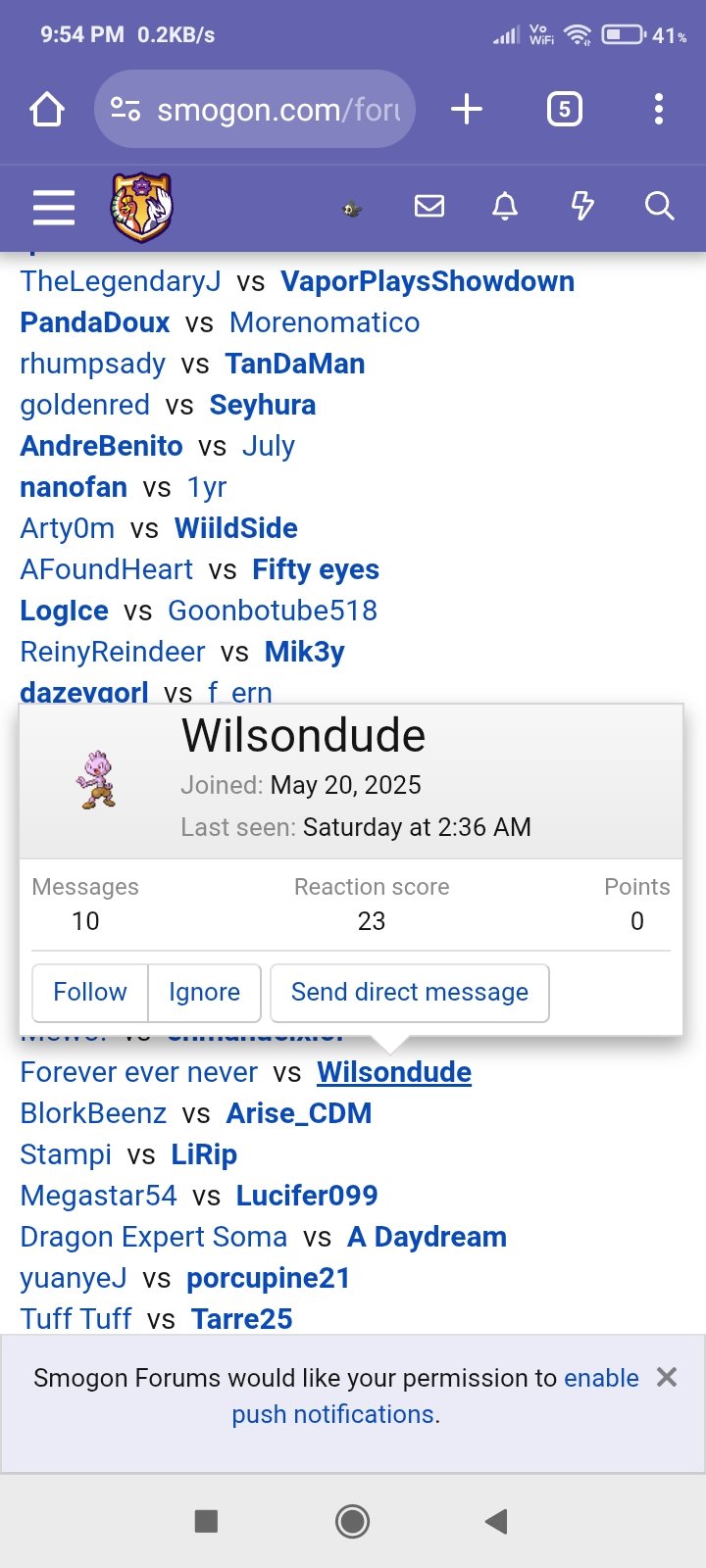Open VaporPlaysShowdown's profile link
The height and width of the screenshot is (1568, 706).
tap(428, 281)
